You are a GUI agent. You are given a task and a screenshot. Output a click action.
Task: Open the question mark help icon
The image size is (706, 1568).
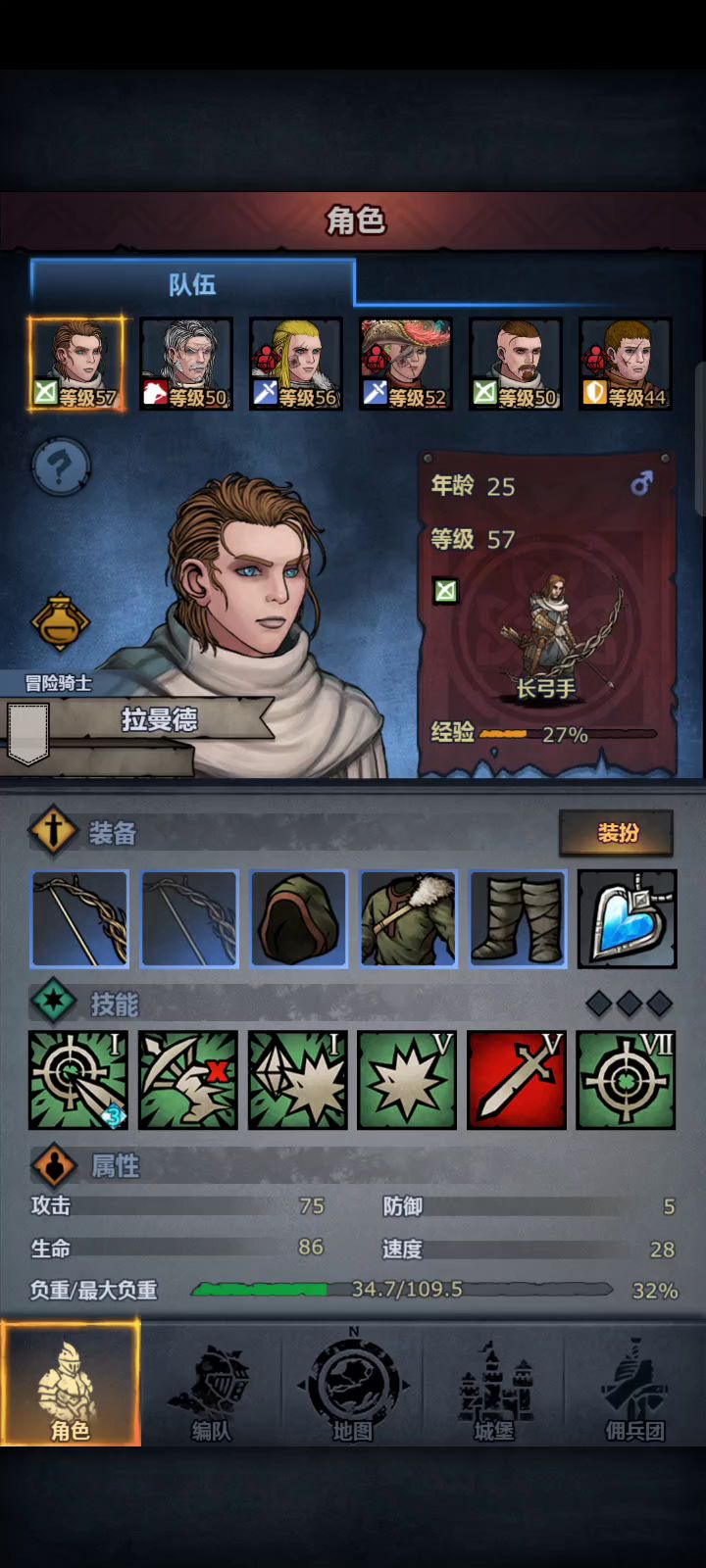[61, 466]
